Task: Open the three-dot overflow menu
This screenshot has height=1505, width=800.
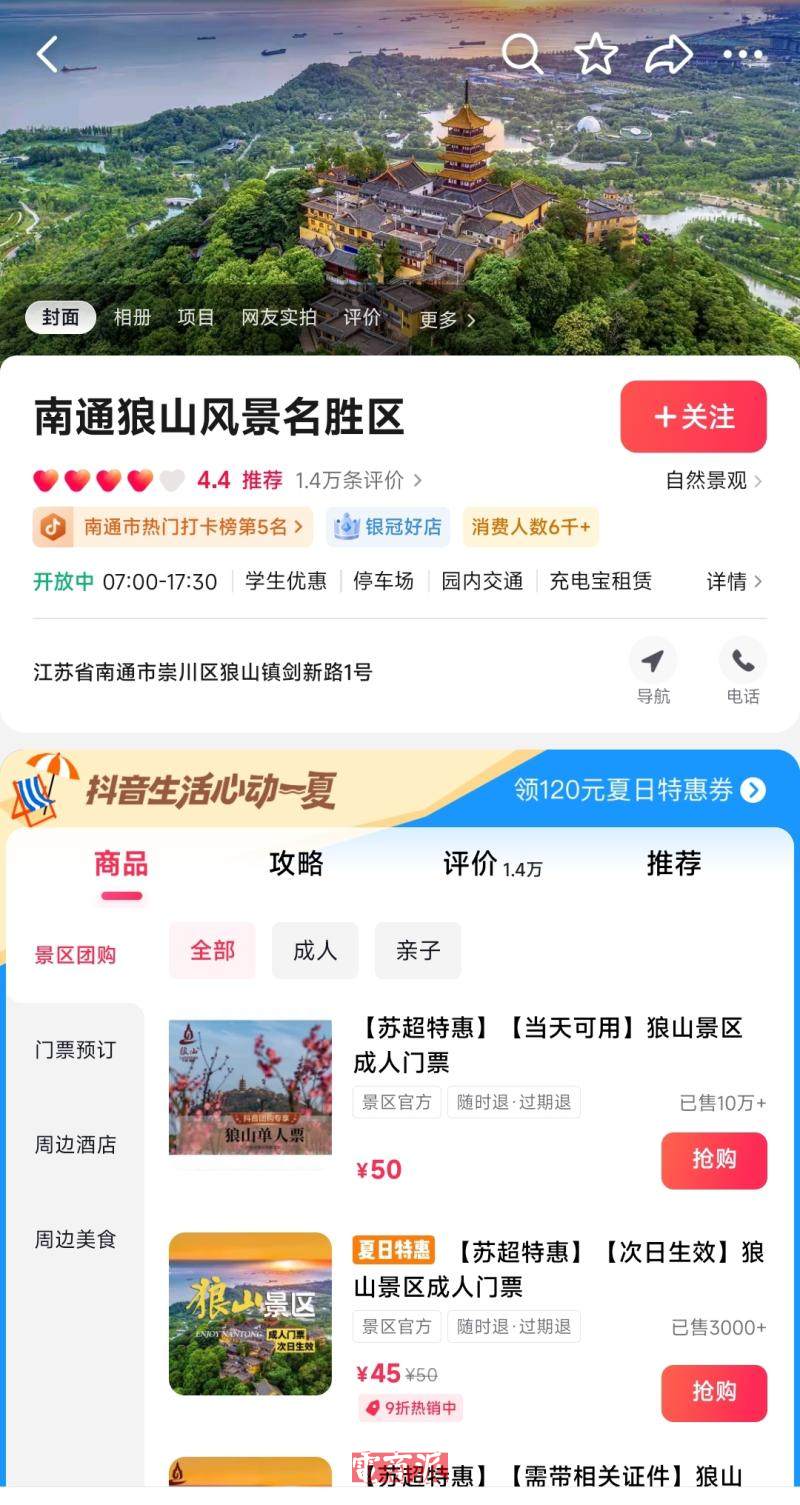Action: click(742, 54)
